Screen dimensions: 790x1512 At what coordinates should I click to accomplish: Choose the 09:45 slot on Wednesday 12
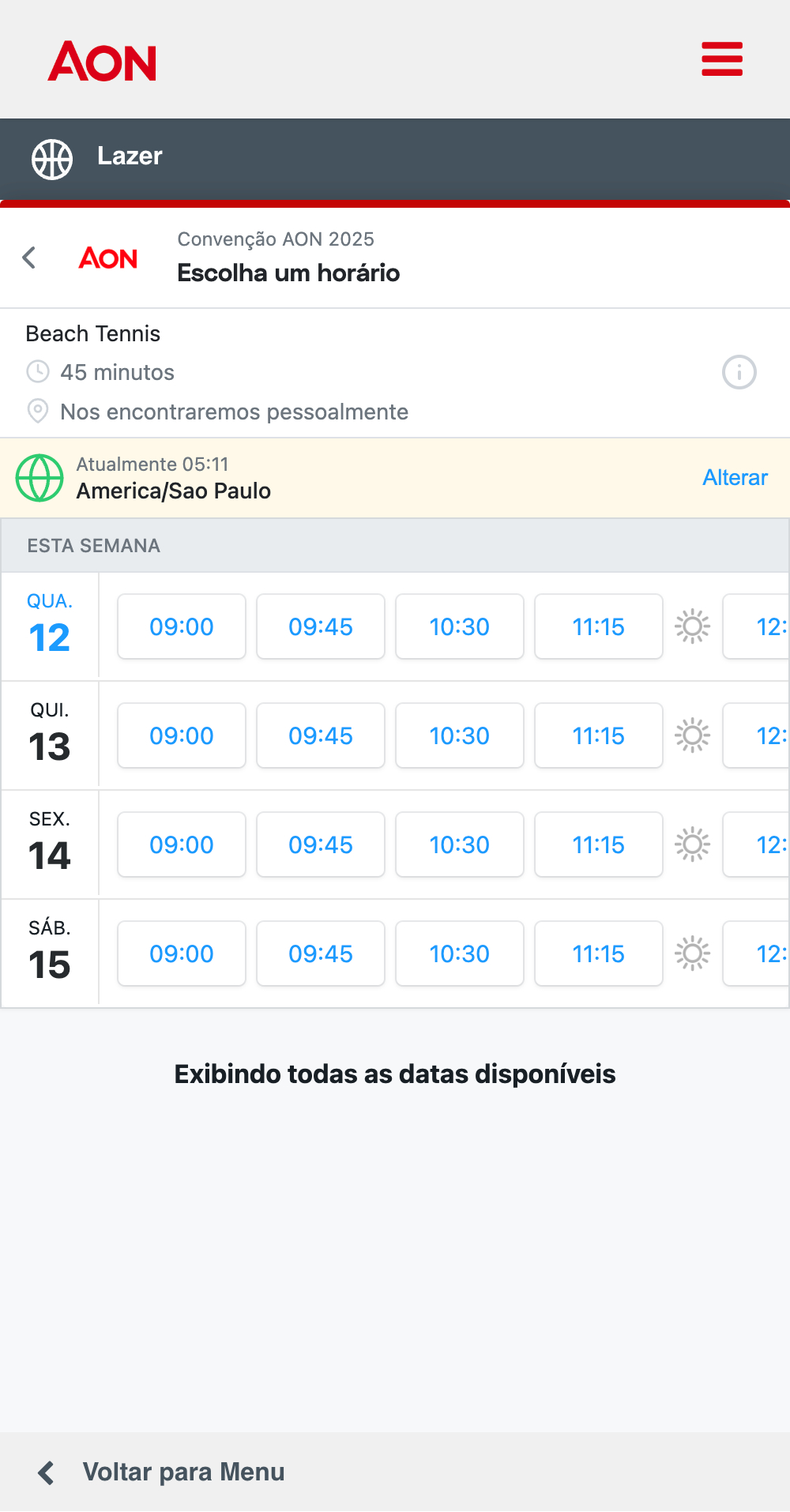(x=321, y=626)
